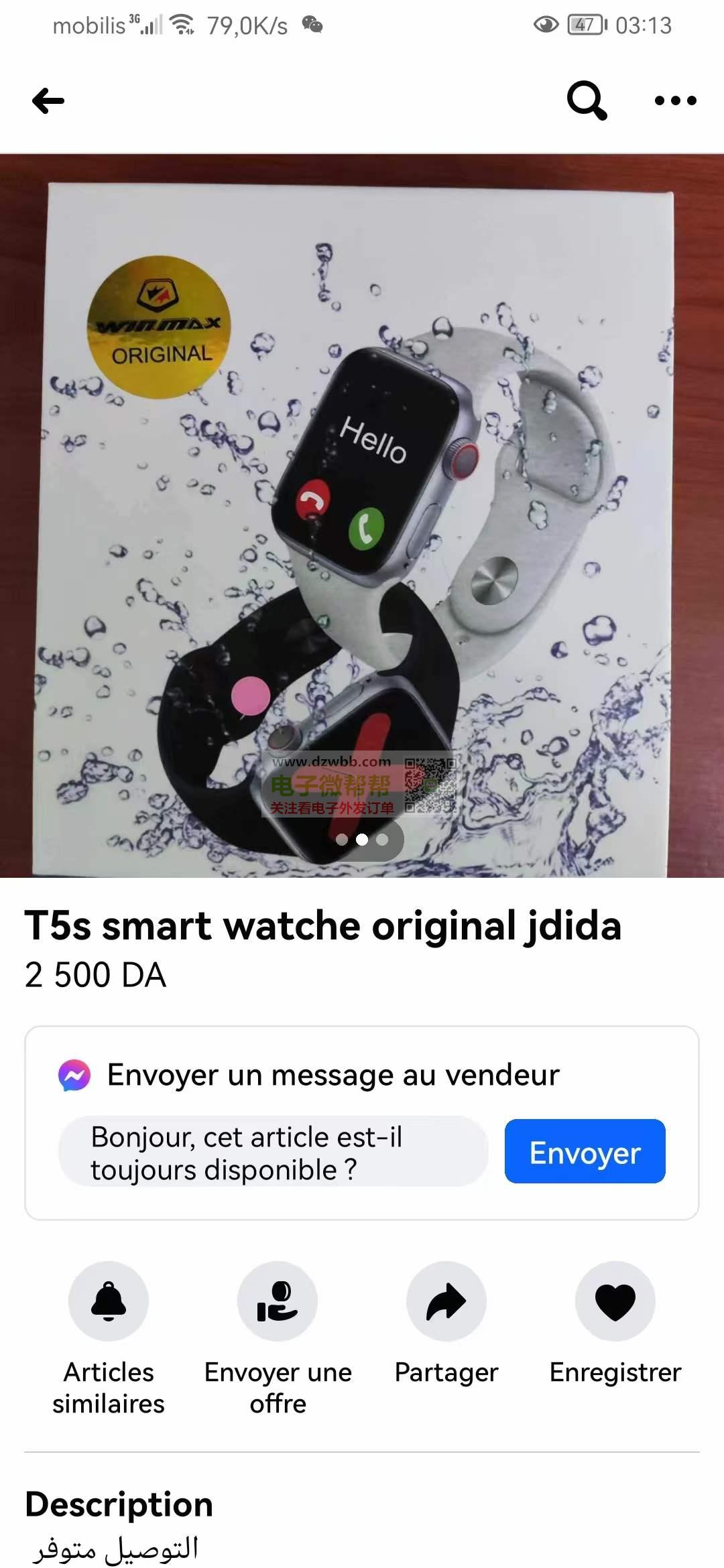724x1568 pixels.
Task: Open the three-dot overflow menu
Action: pyautogui.click(x=675, y=101)
